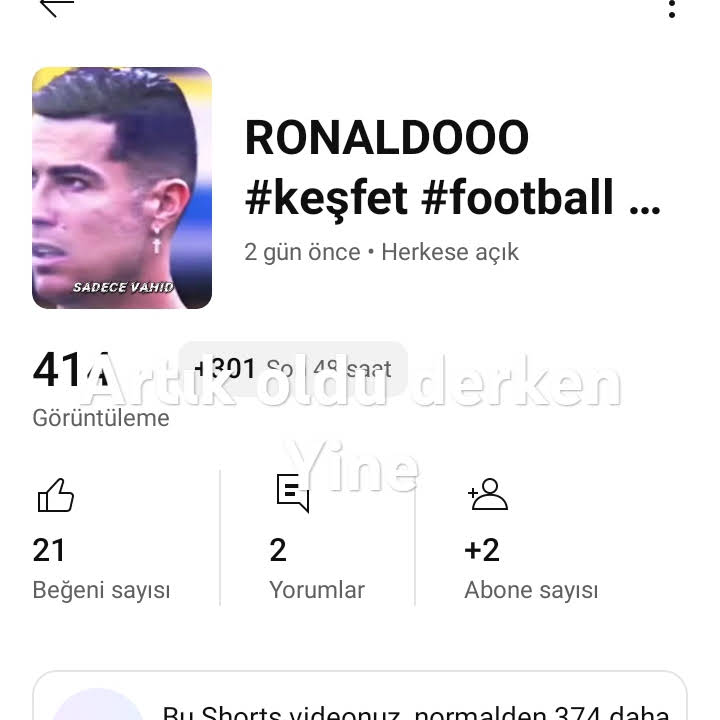The width and height of the screenshot is (720, 720).
Task: Open the Shorts performance insight card
Action: click(x=360, y=700)
